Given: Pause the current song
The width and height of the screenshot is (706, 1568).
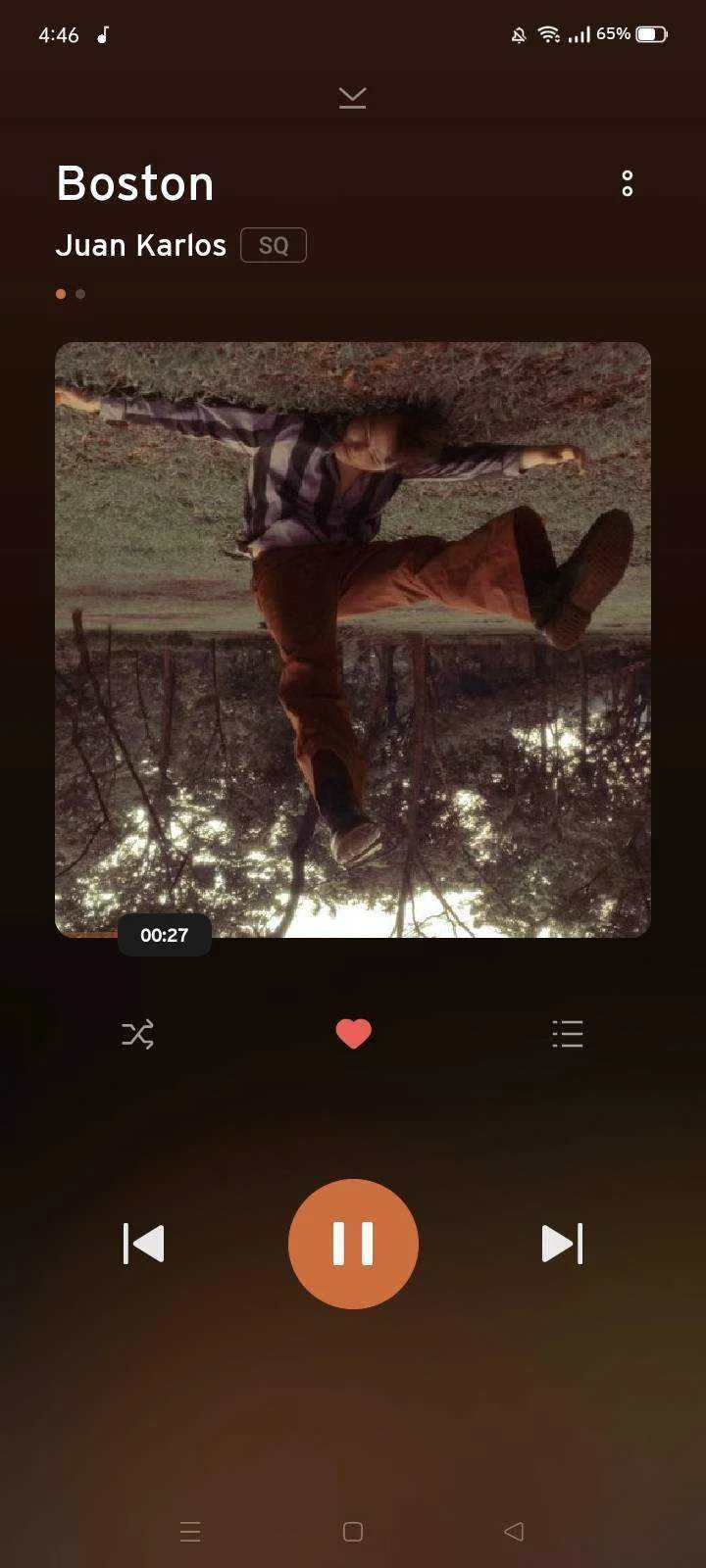Looking at the screenshot, I should [x=353, y=1244].
